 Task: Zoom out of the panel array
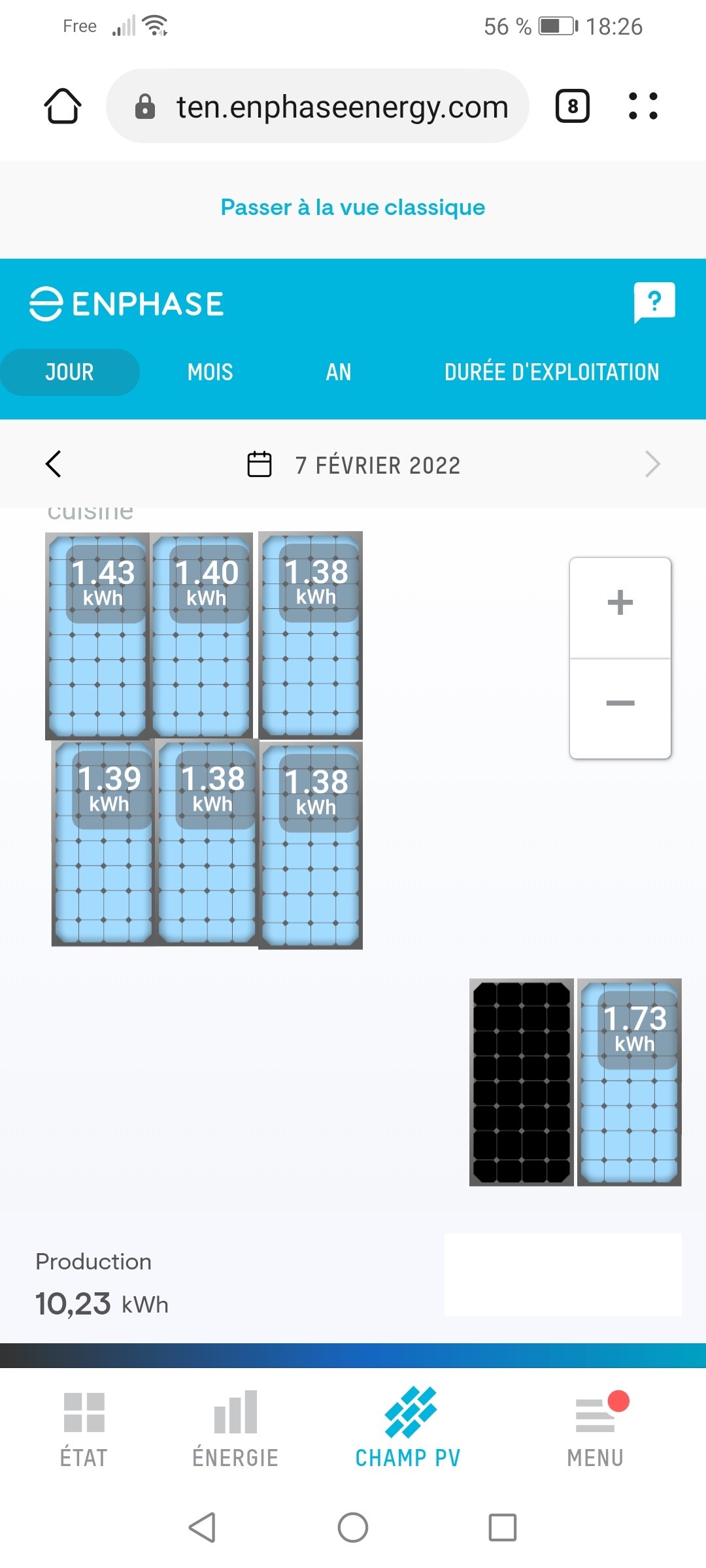pos(620,708)
